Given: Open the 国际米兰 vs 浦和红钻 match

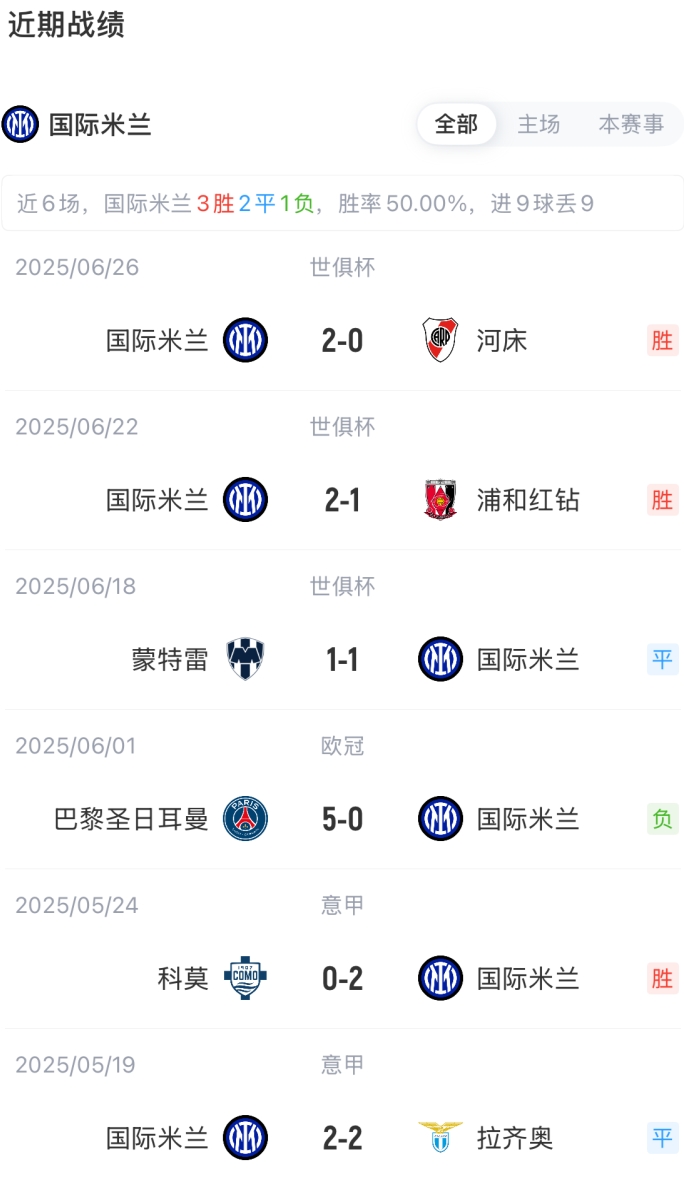Looking at the screenshot, I should pyautogui.click(x=342, y=500).
